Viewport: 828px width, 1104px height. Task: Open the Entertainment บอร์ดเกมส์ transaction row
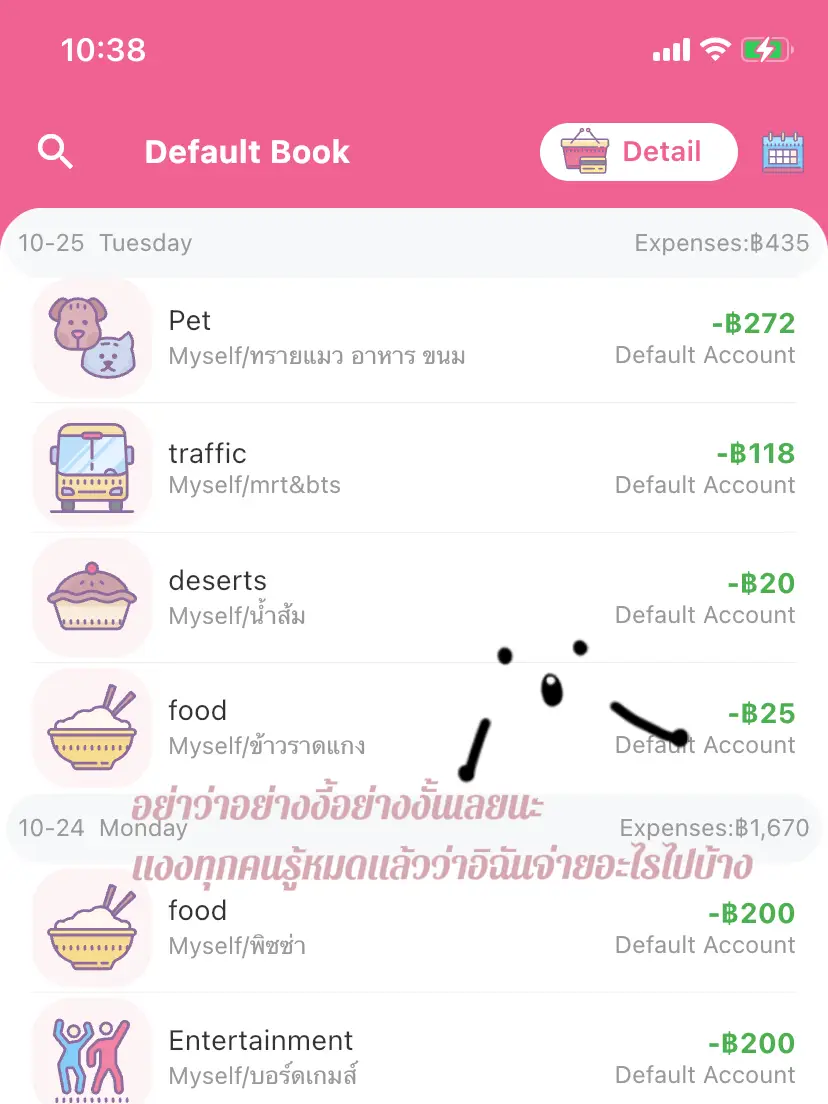pyautogui.click(x=414, y=1053)
